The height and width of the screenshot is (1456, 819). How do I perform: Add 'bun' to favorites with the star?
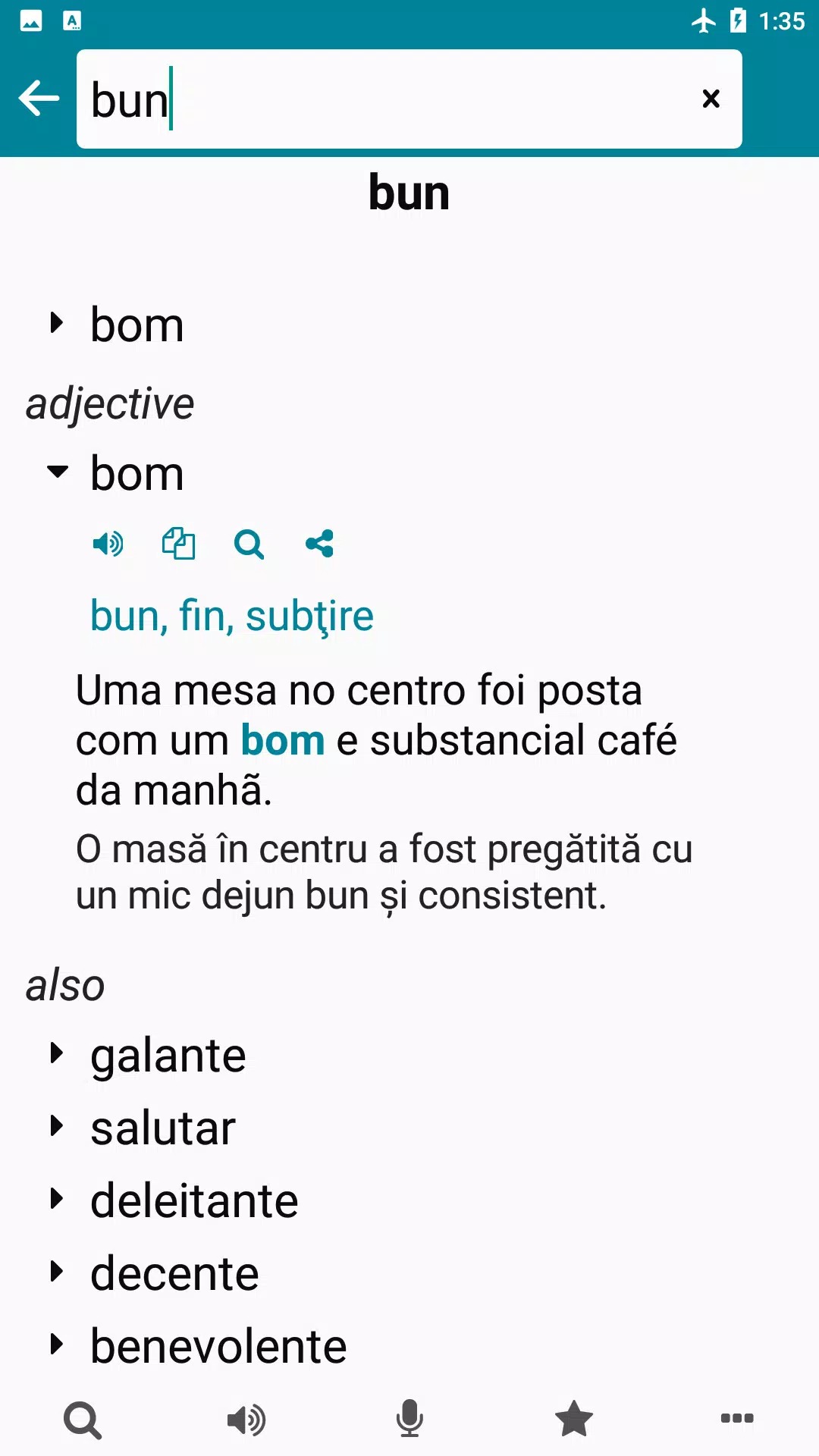tap(574, 1418)
